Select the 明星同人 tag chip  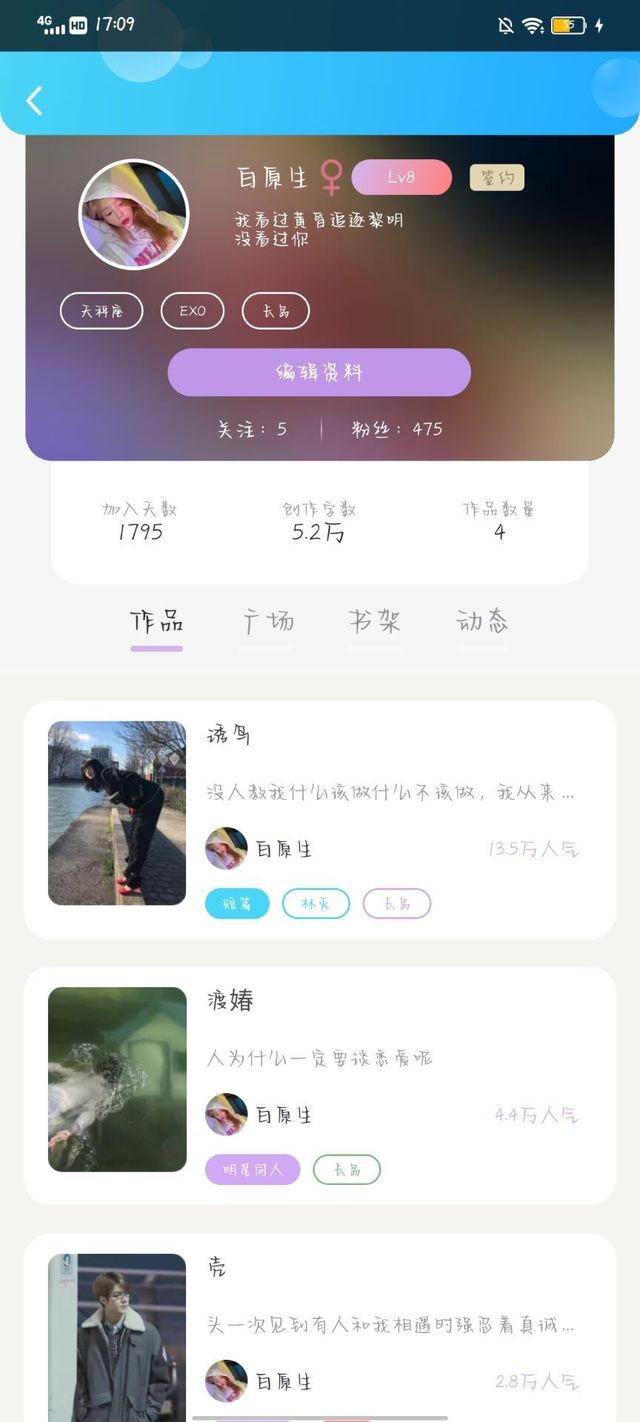(252, 1169)
